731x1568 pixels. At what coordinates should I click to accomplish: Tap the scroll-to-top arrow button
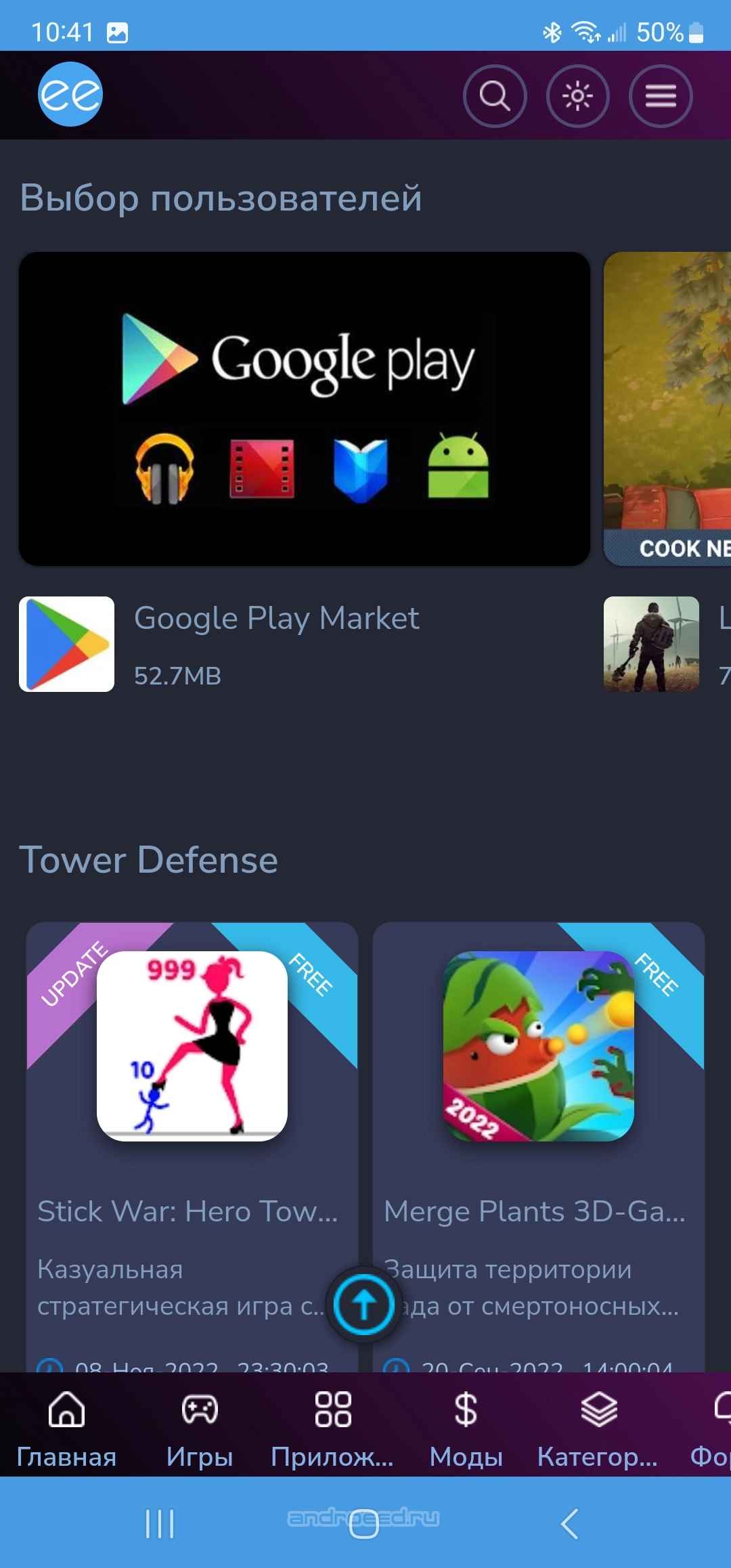coord(364,1304)
